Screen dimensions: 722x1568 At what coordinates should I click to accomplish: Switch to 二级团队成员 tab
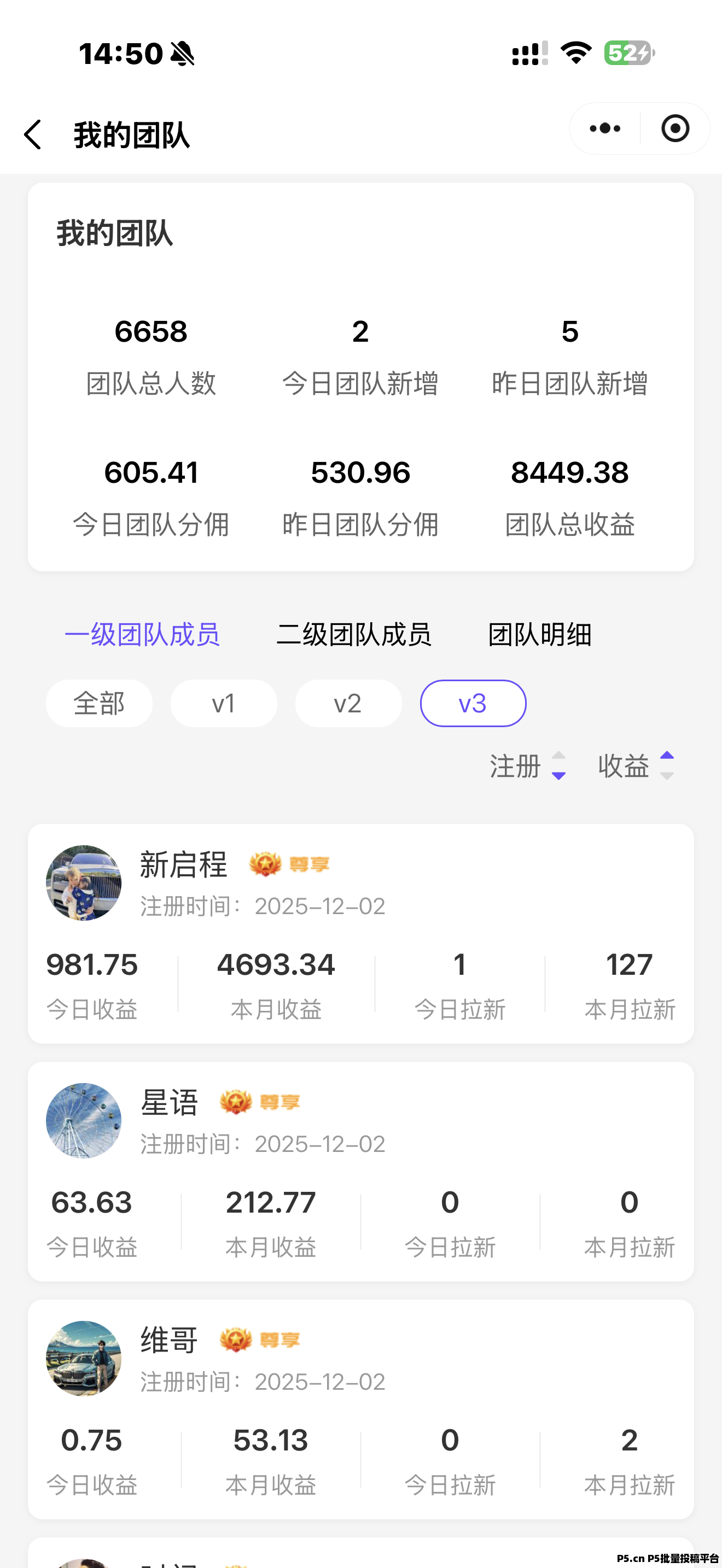coord(354,635)
